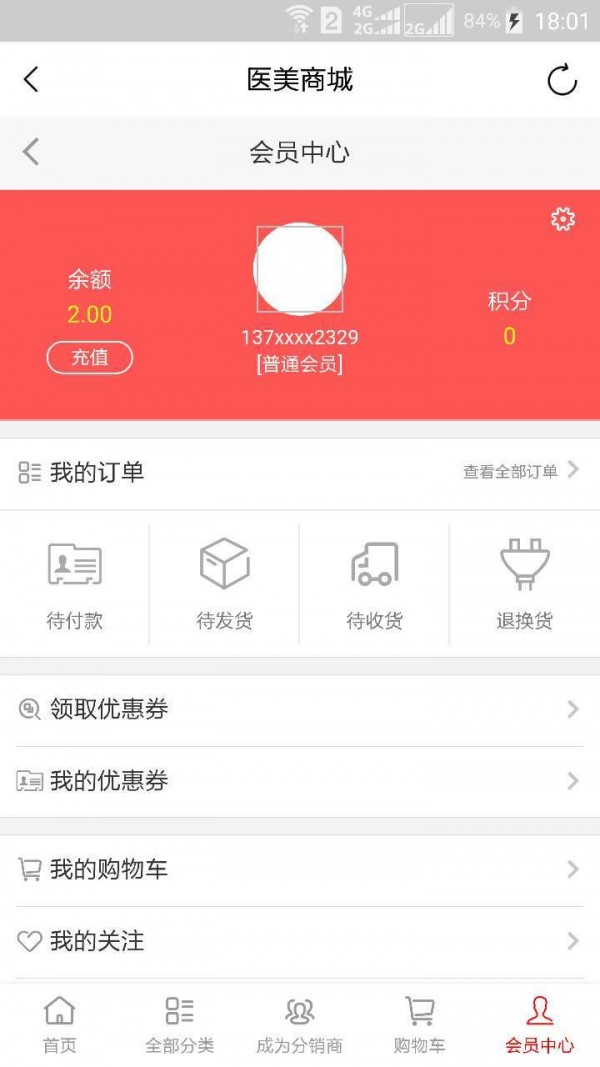The width and height of the screenshot is (600, 1067).
Task: Open the 领取优惠券 row
Action: tap(300, 710)
